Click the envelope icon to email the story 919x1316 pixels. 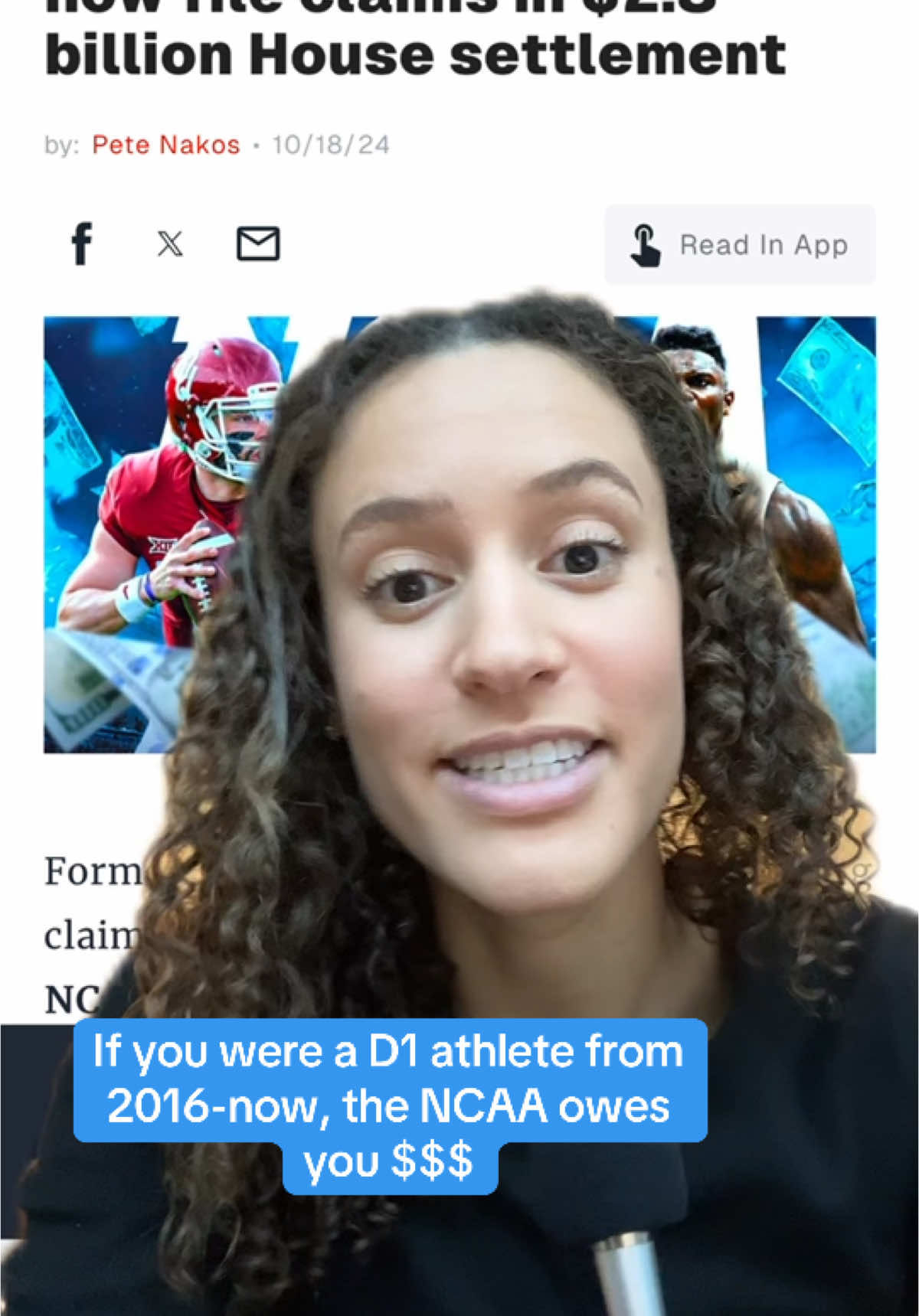tap(259, 243)
